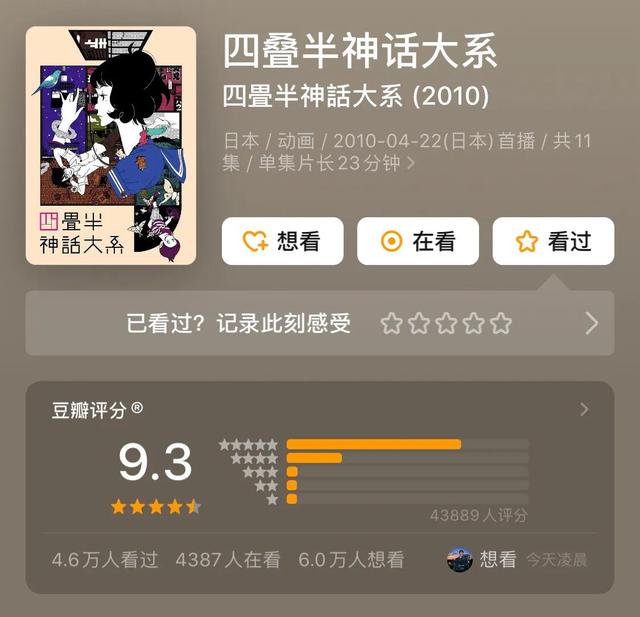Open the anime poster image
640x617 pixels.
point(111,146)
